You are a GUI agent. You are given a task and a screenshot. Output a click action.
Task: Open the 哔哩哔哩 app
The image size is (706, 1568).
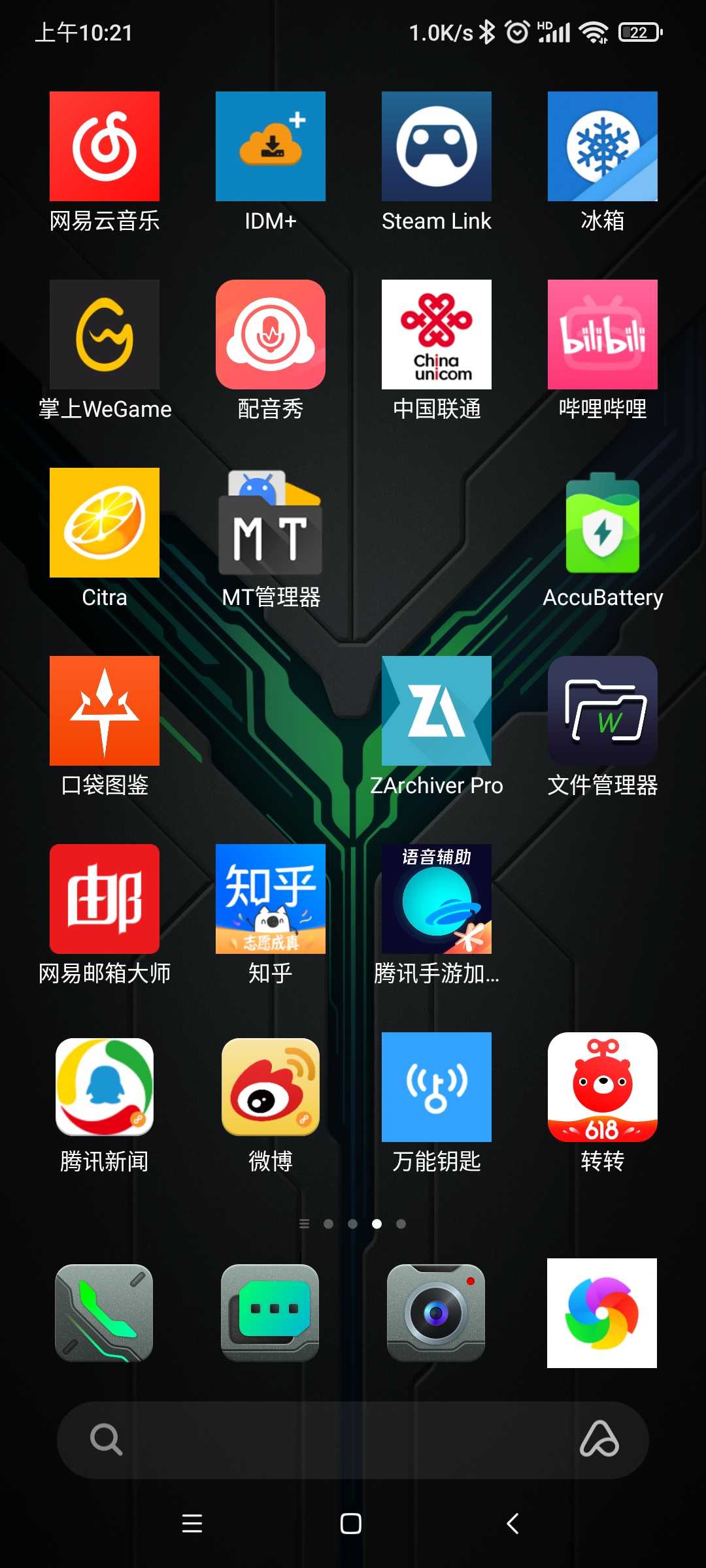coord(603,335)
